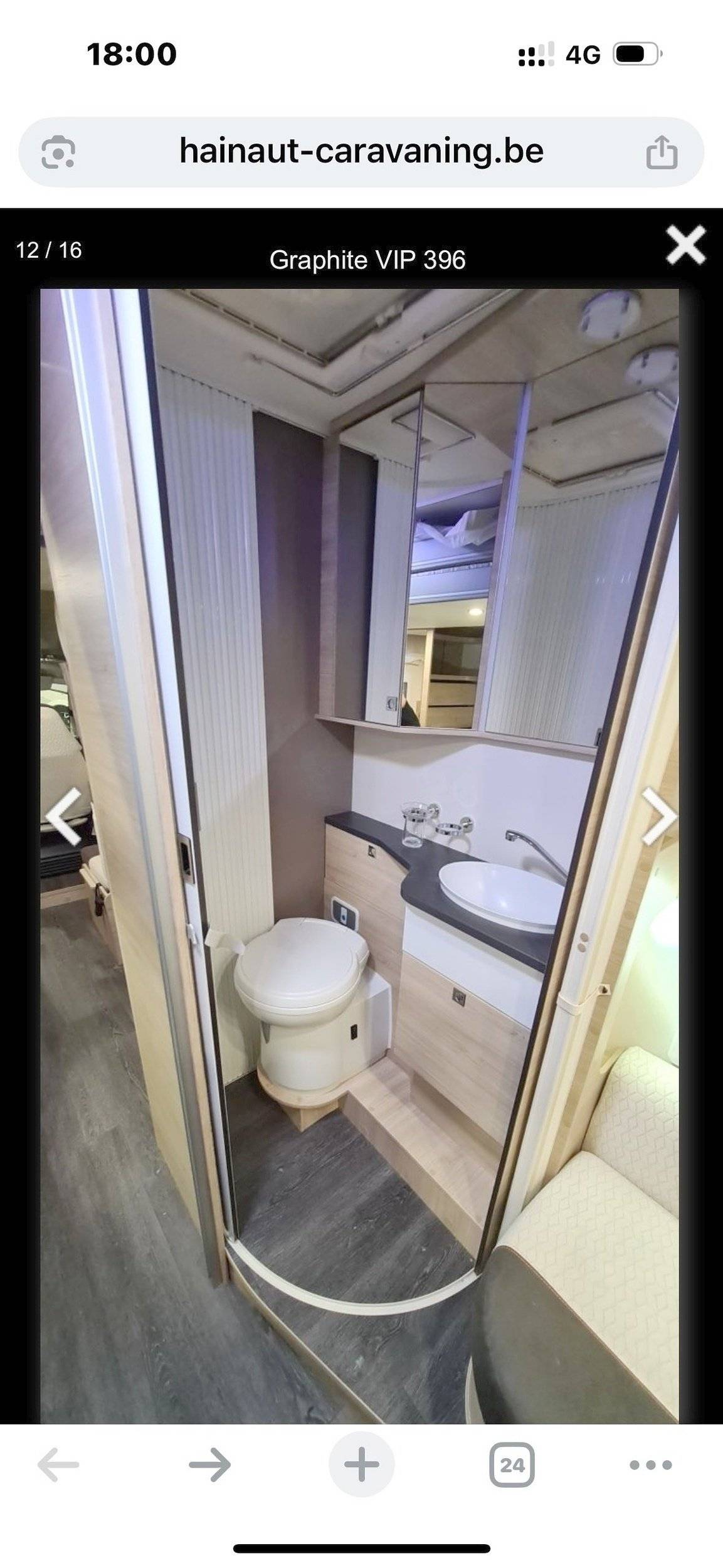The image size is (723, 1568).
Task: Open the browser more options menu
Action: 650,1465
